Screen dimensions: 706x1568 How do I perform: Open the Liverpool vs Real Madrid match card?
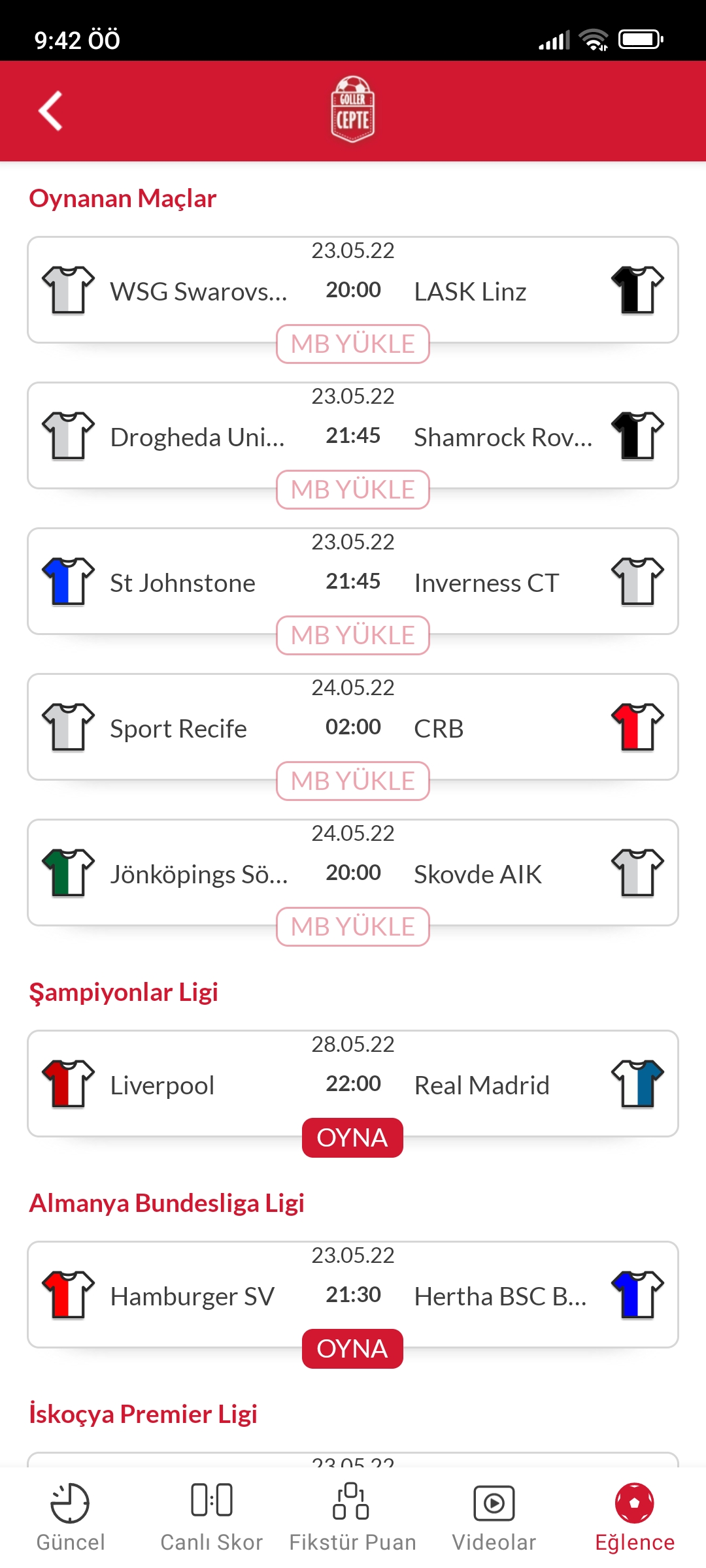pyautogui.click(x=353, y=1083)
